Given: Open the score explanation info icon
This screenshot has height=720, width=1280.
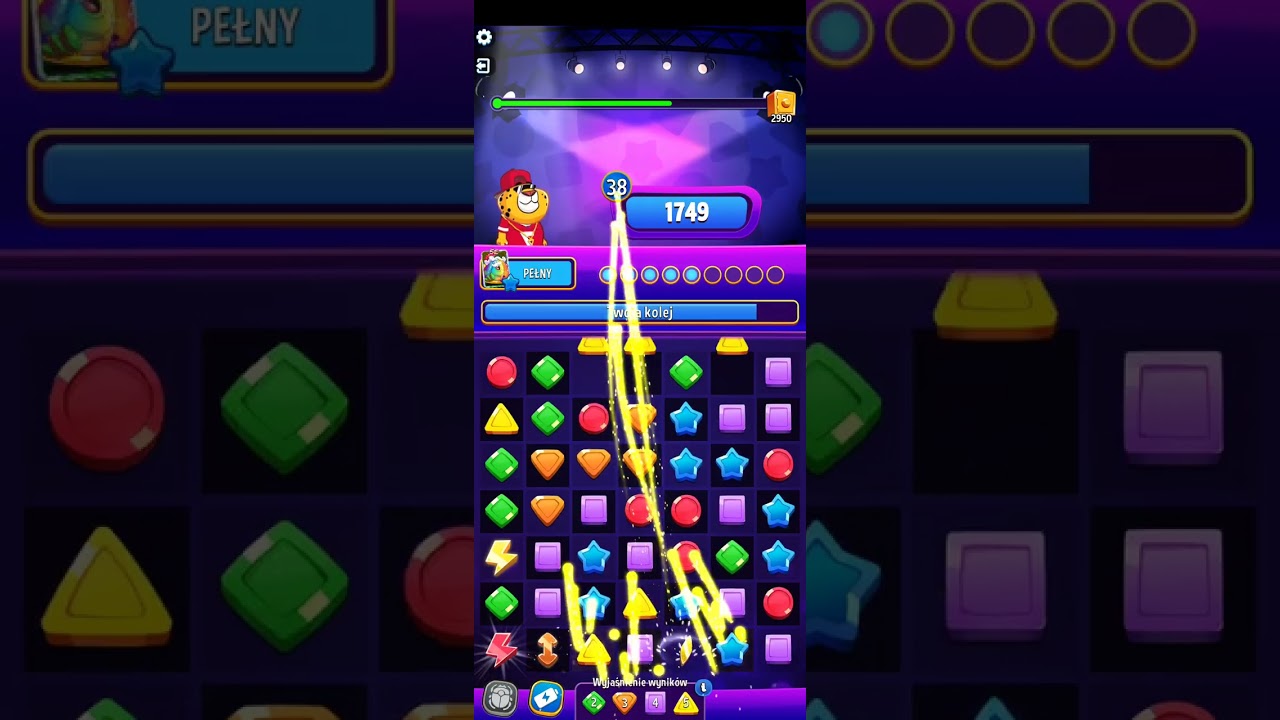Looking at the screenshot, I should click(x=704, y=687).
